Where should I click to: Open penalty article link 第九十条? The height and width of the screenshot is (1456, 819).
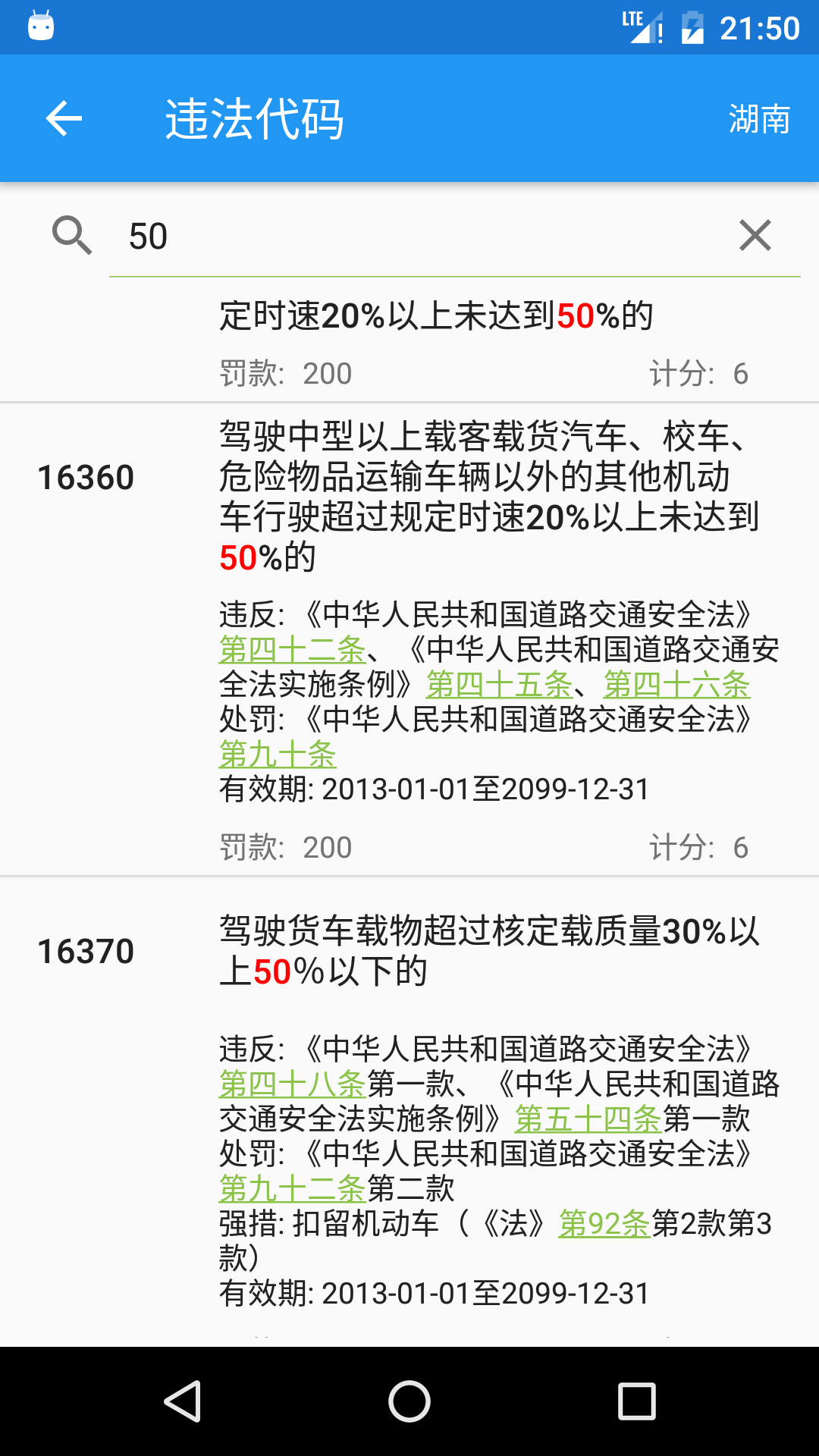278,754
